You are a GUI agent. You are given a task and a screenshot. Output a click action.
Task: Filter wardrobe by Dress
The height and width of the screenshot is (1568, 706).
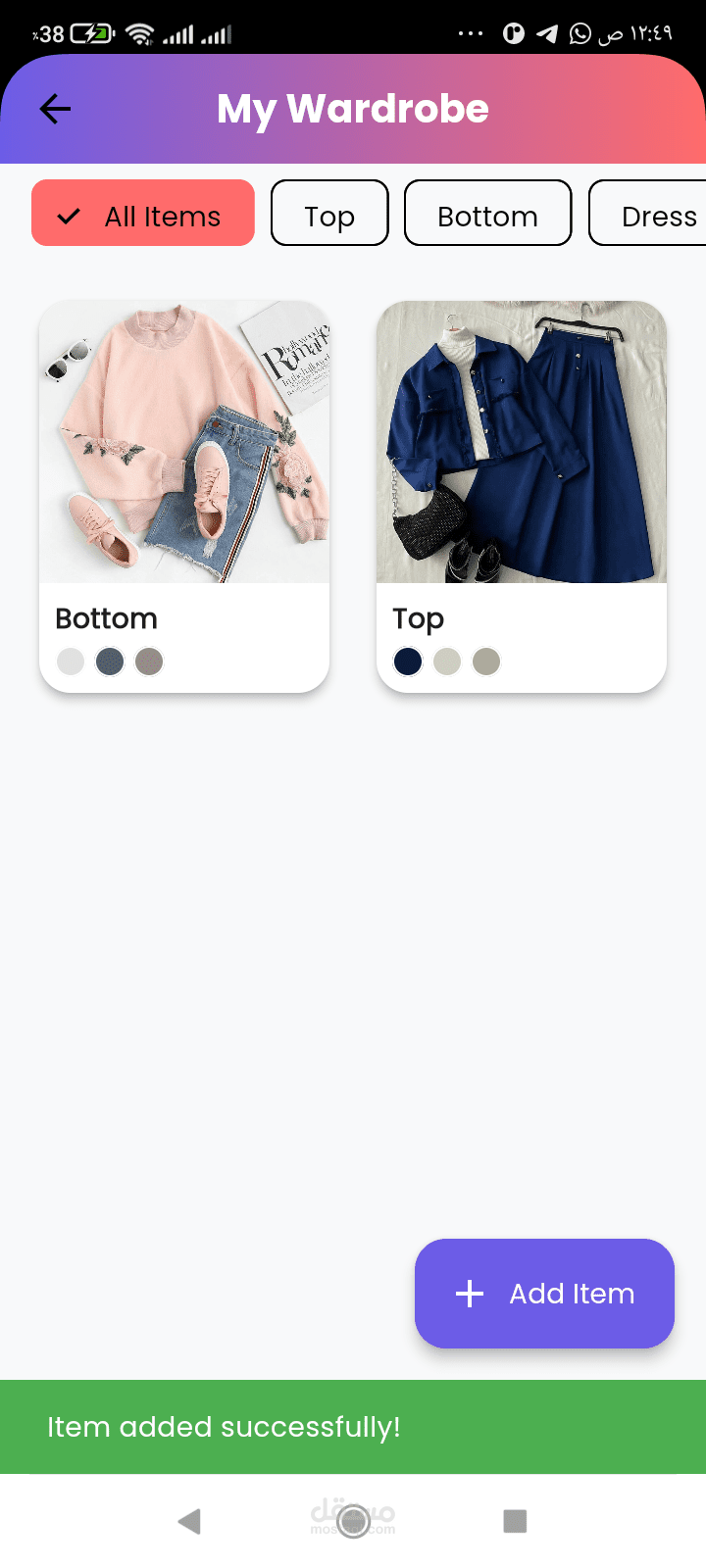point(652,213)
